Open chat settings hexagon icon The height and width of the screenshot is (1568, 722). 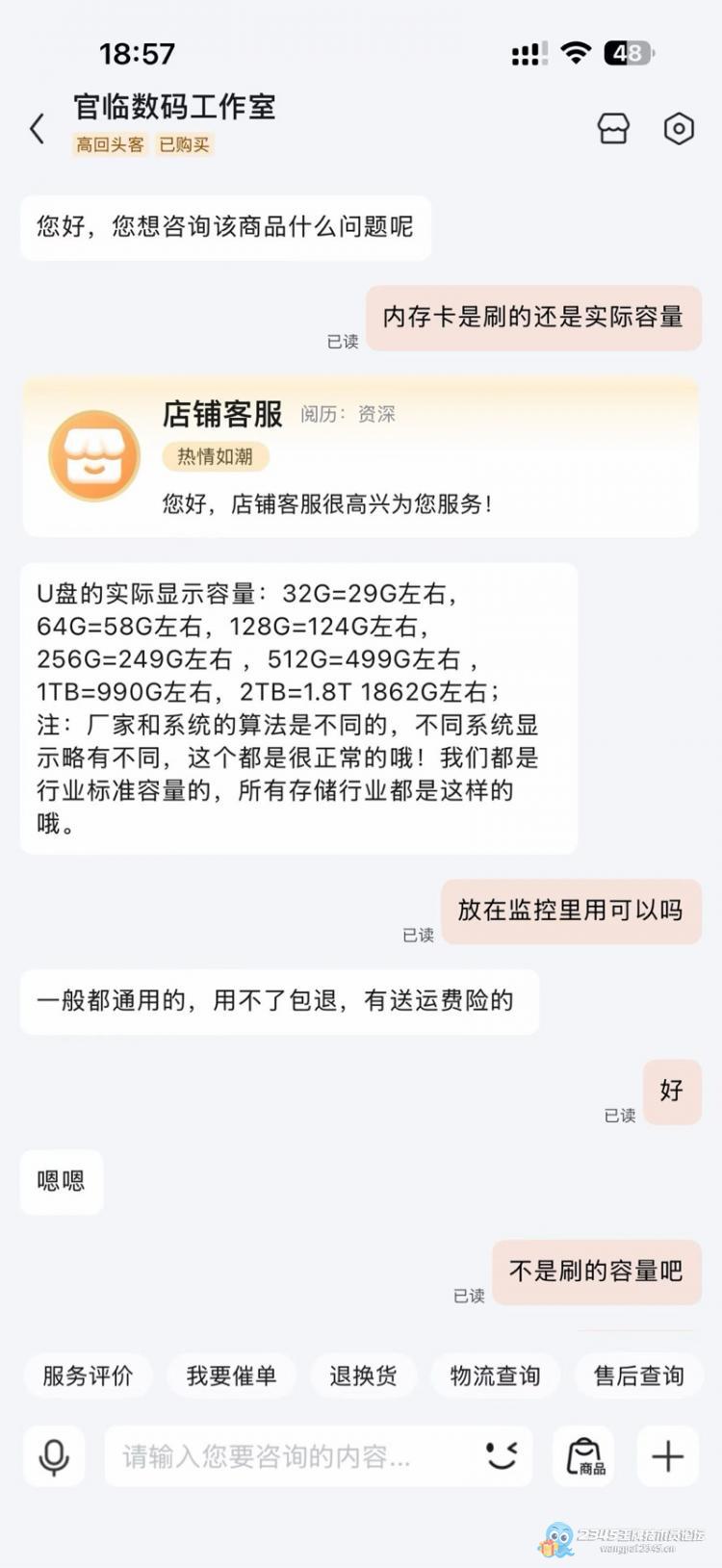tap(679, 128)
